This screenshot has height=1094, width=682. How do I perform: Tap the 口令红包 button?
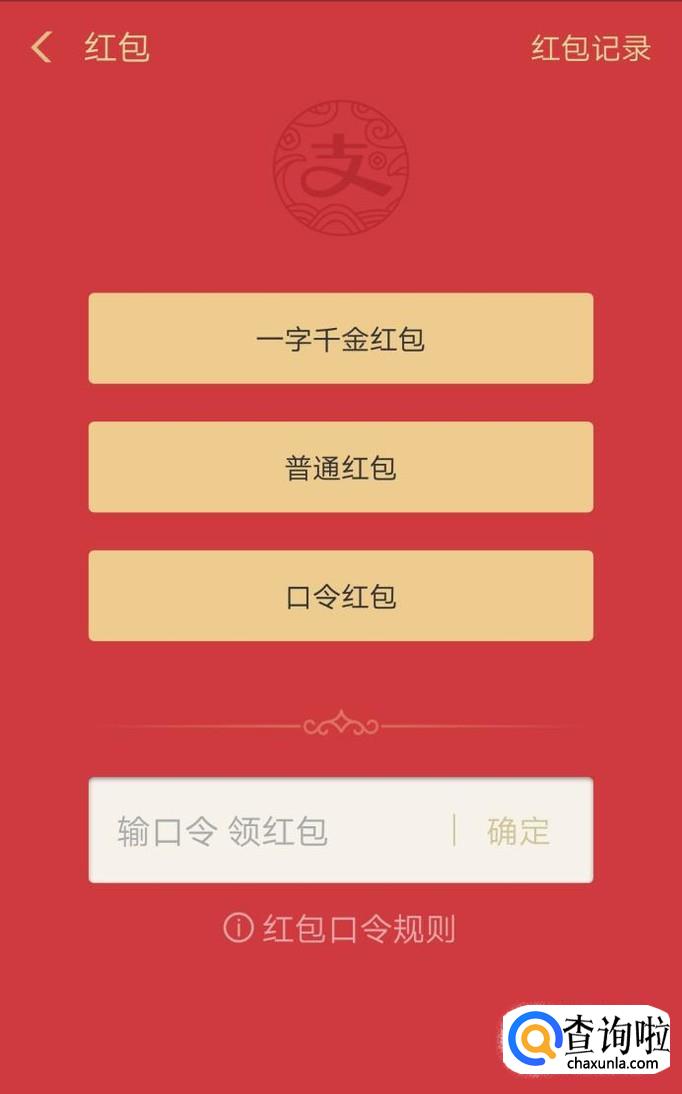[x=341, y=596]
